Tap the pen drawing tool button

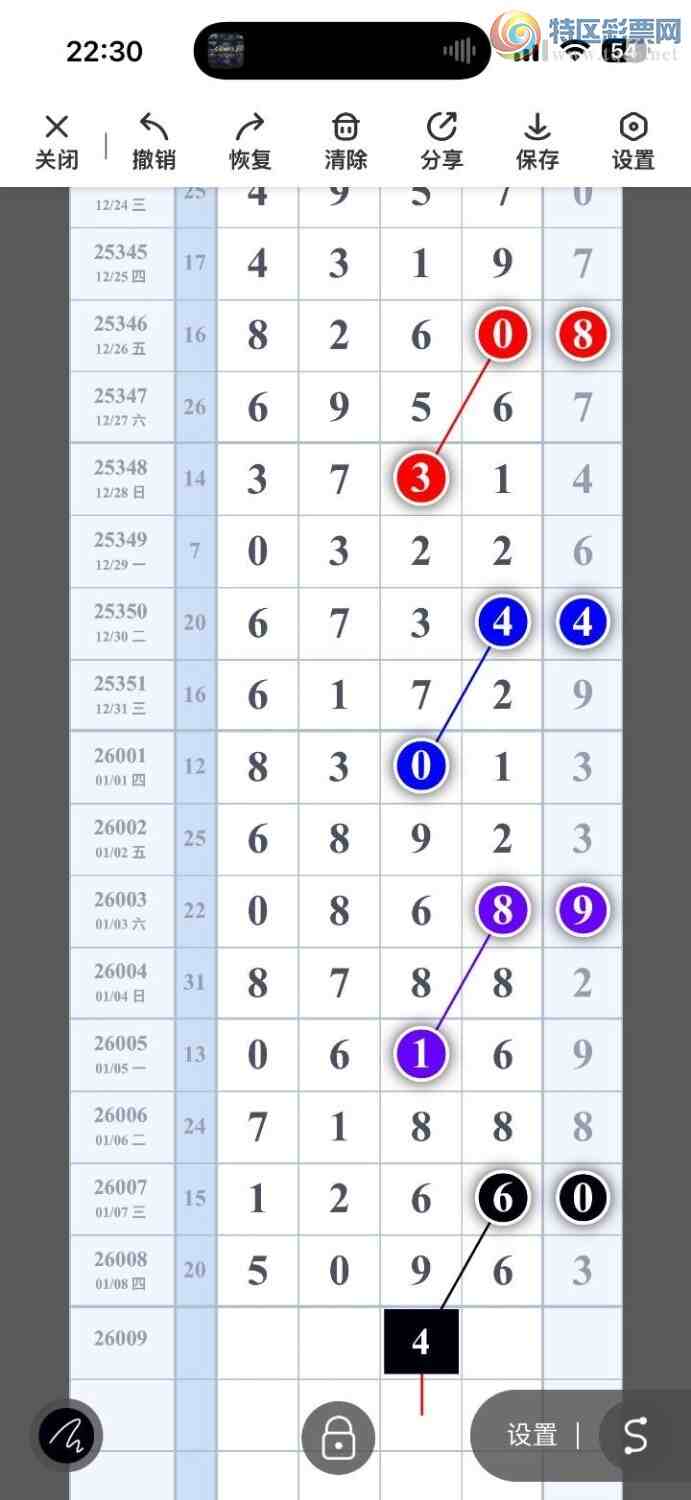(x=66, y=1436)
